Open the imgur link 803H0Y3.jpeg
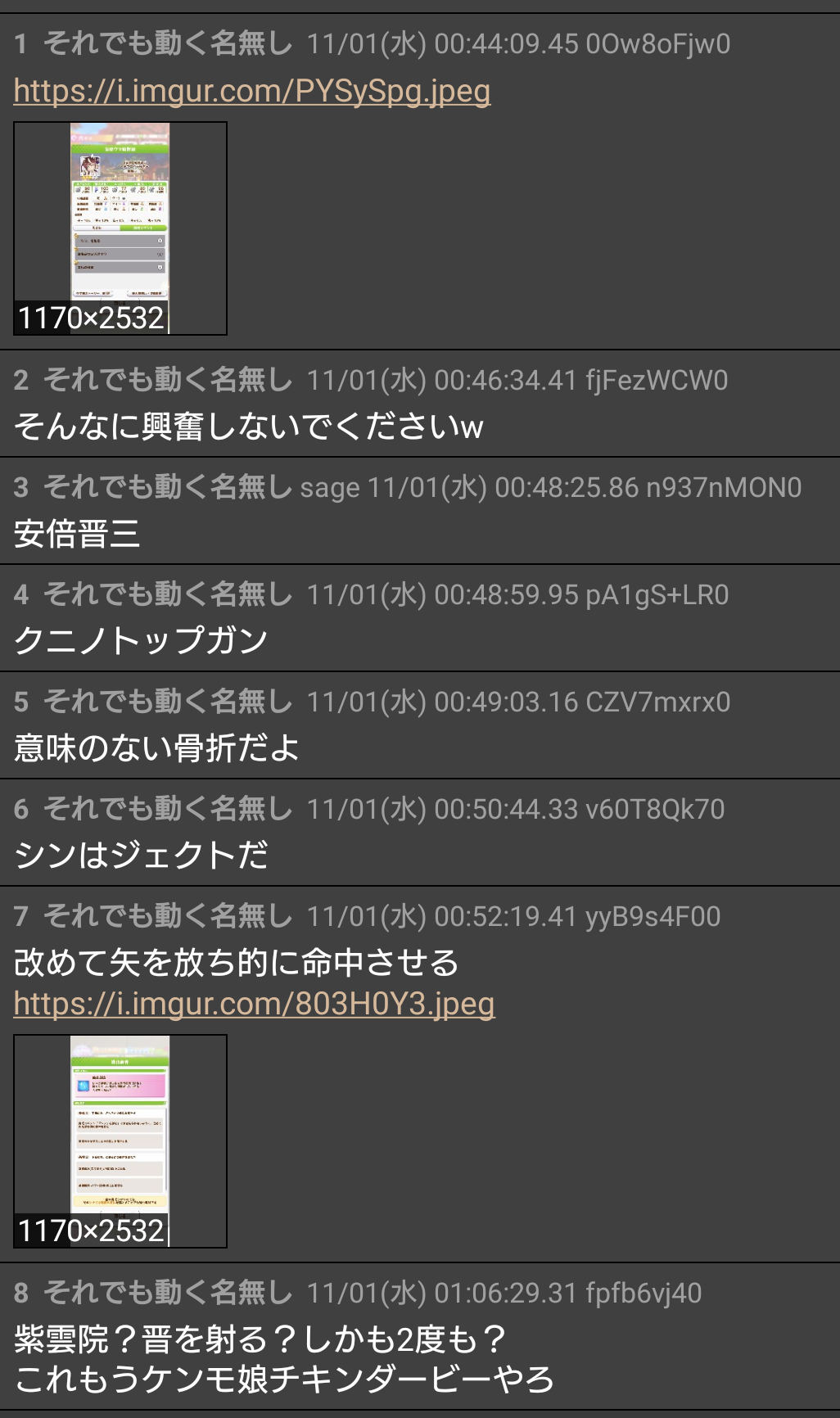 255,1004
